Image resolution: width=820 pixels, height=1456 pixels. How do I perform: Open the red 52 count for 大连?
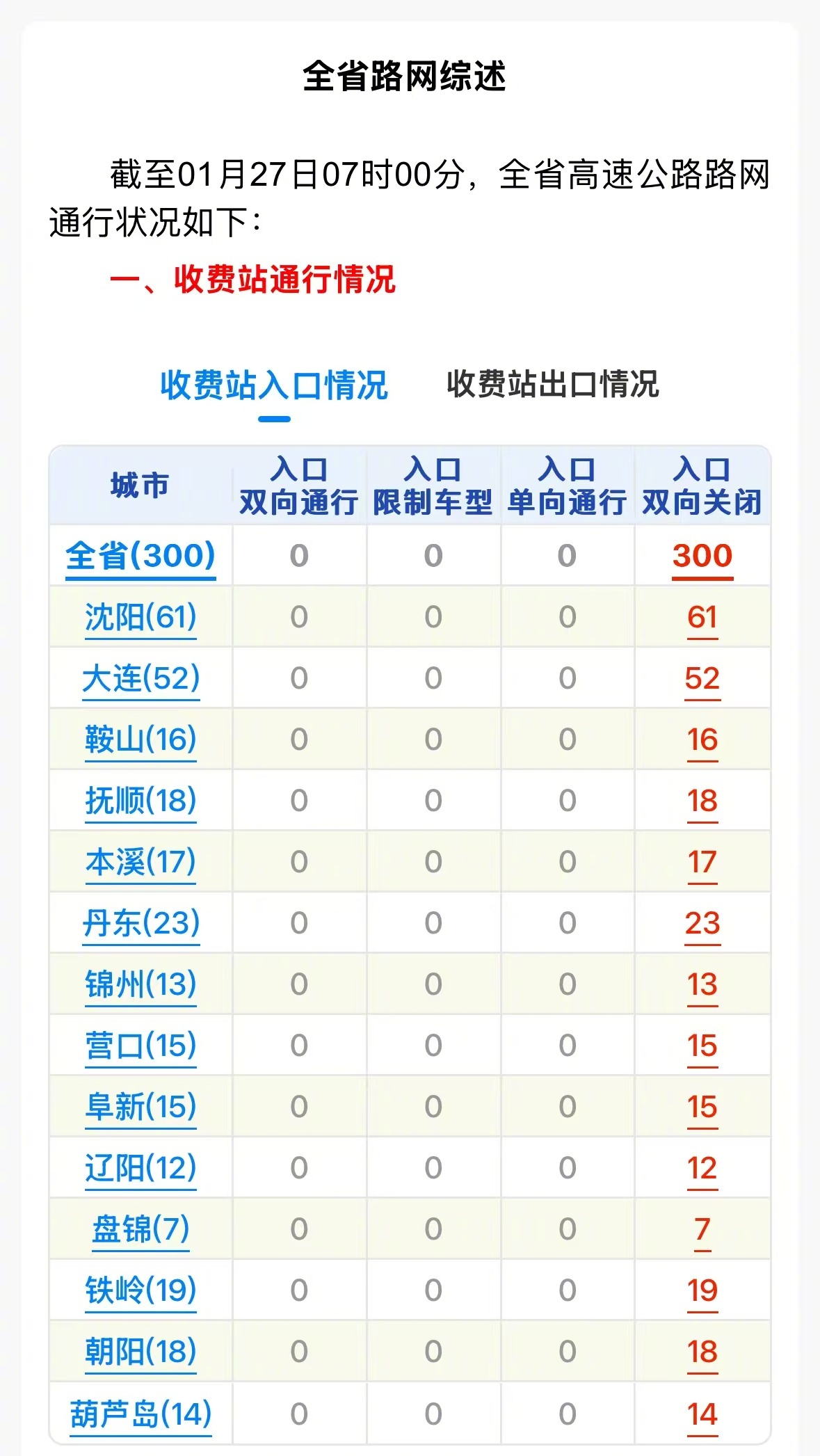(x=702, y=679)
